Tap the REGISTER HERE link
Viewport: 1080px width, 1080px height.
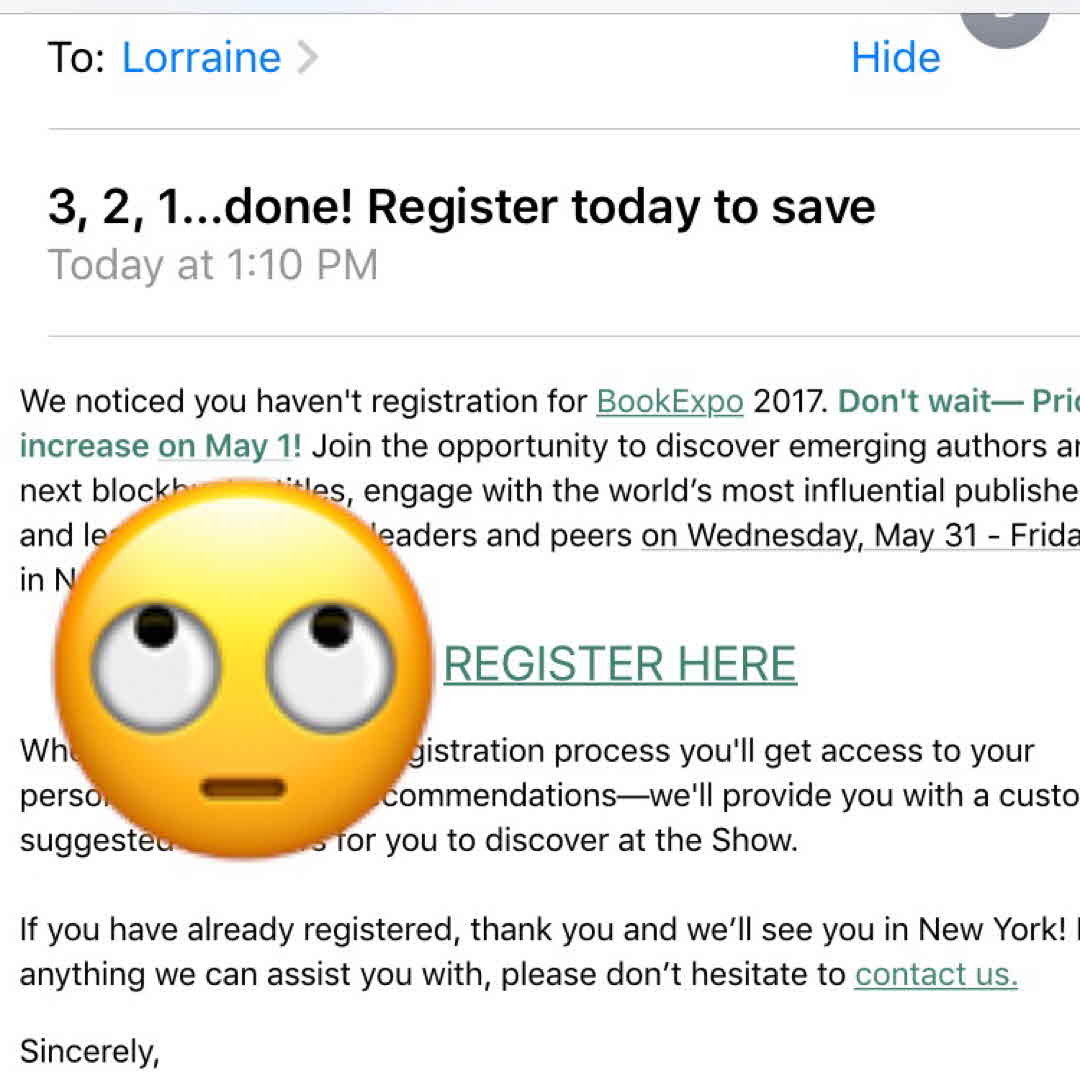[620, 665]
